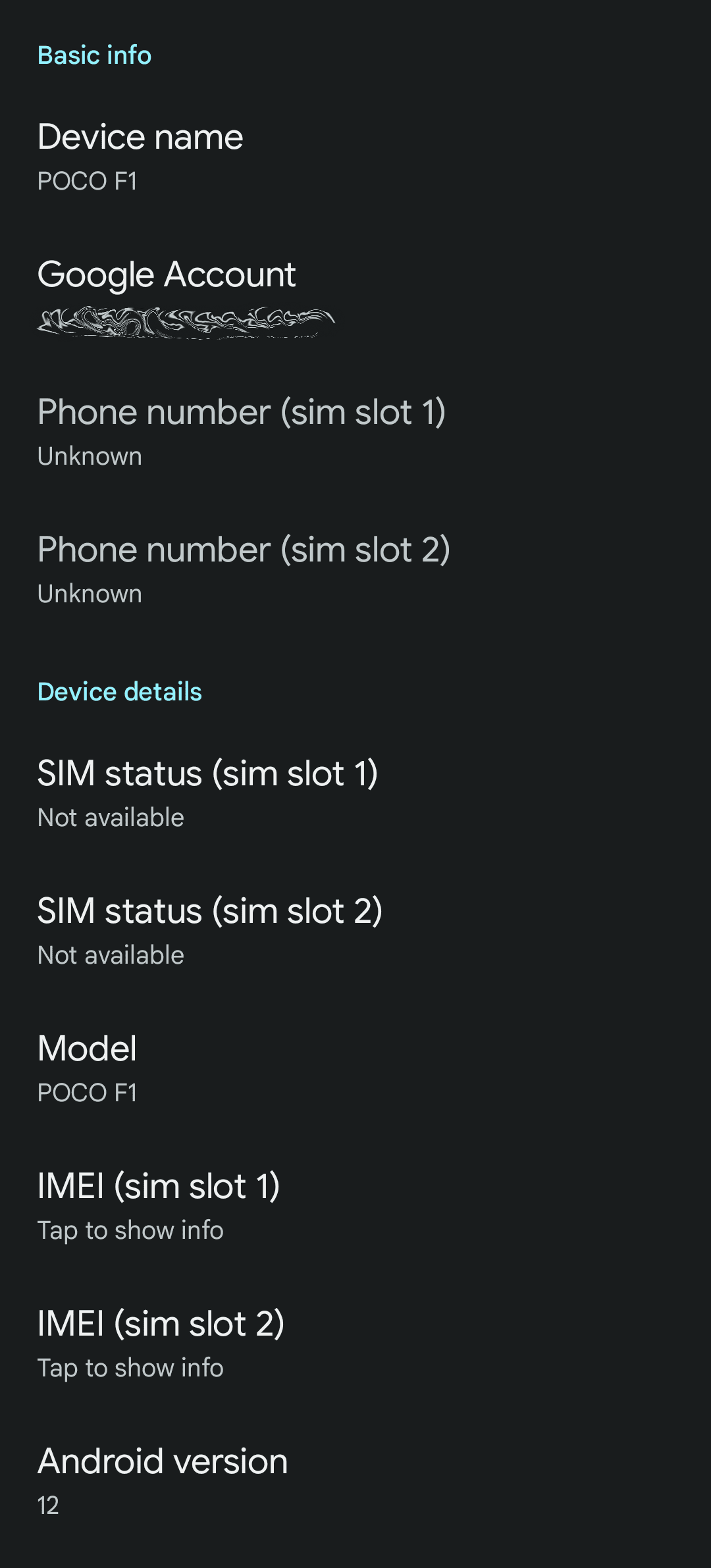The image size is (711, 1568).
Task: Open the Model row showing POCO F1
Action: pyautogui.click(x=355, y=1068)
